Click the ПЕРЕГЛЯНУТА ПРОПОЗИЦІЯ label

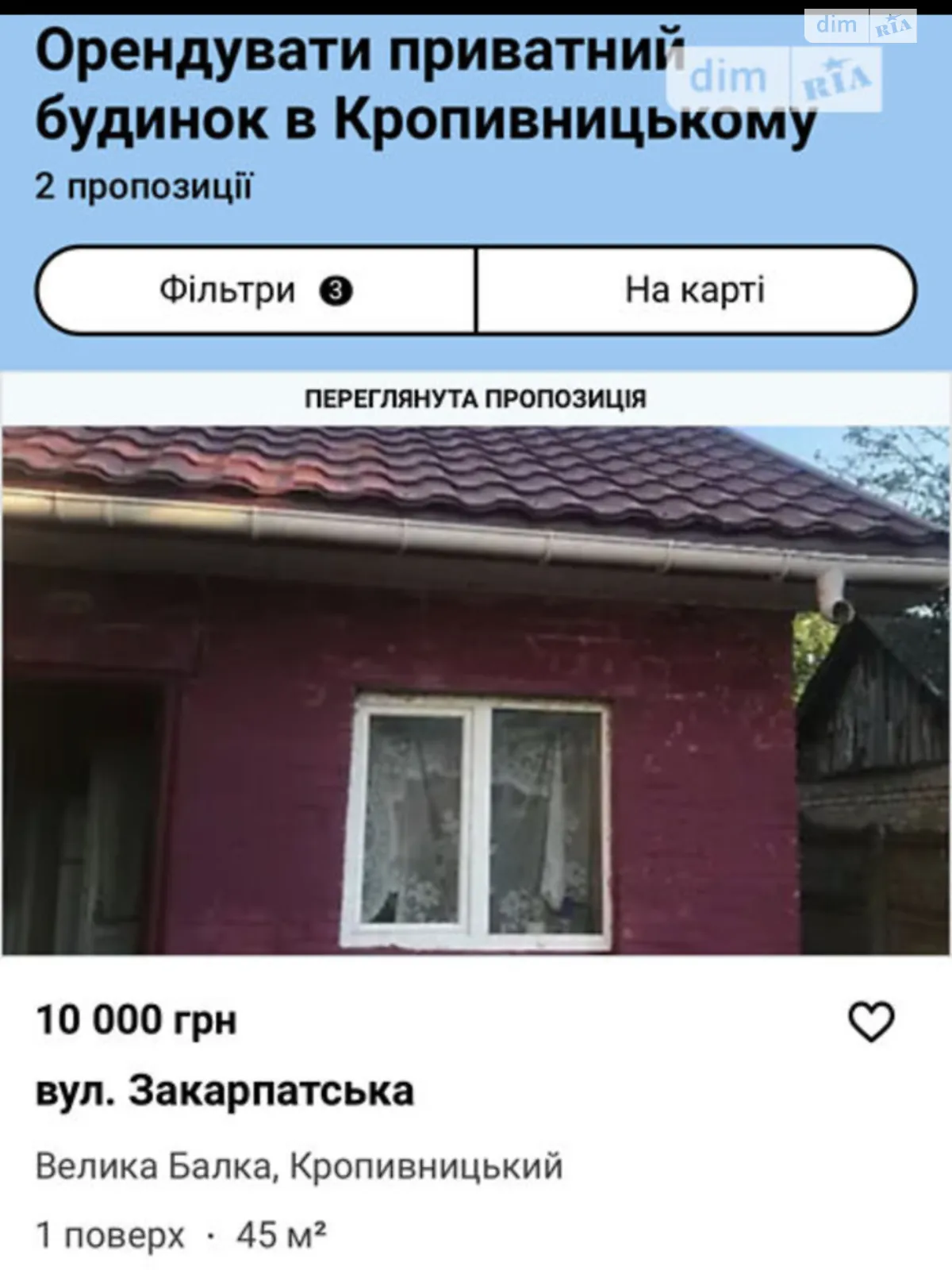pos(476,399)
